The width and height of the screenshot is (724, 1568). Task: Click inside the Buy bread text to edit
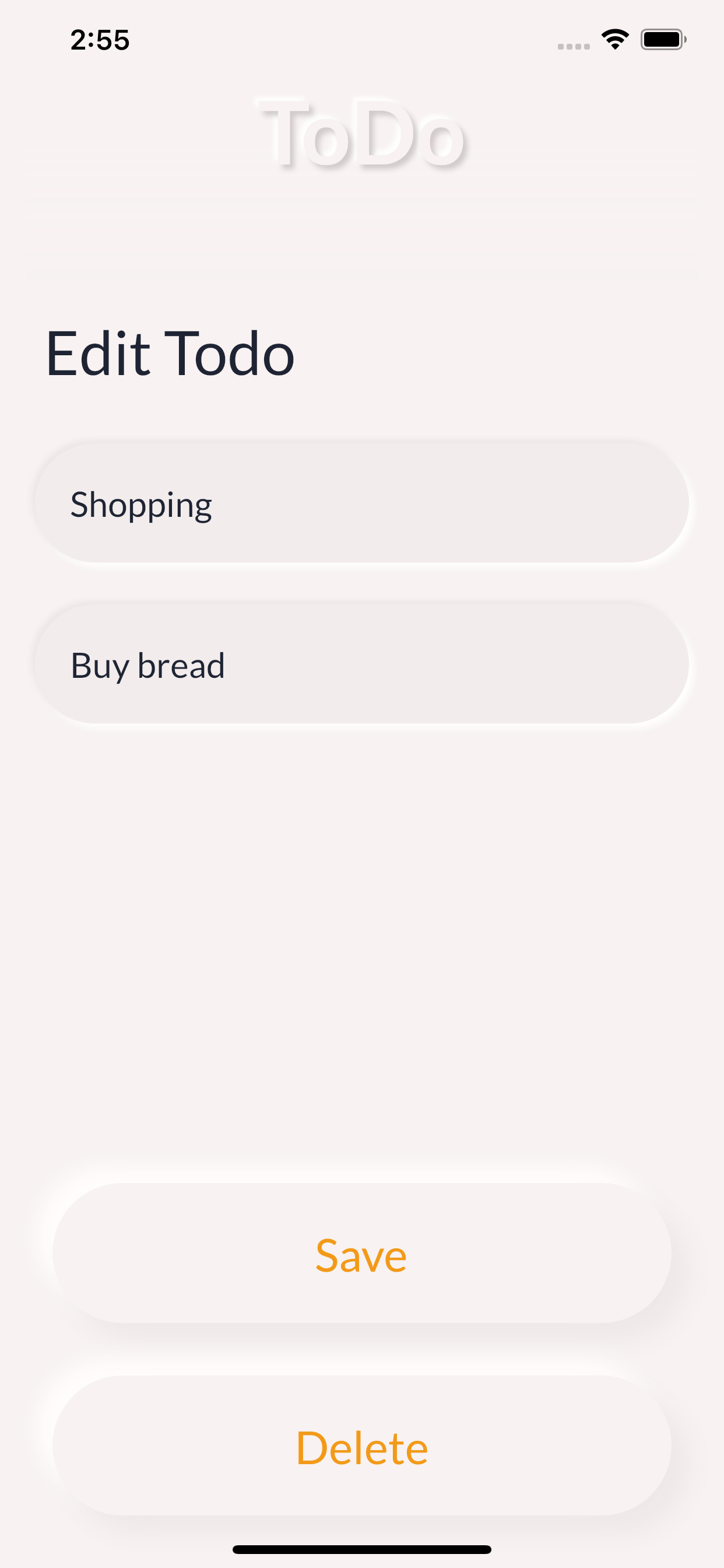(147, 664)
